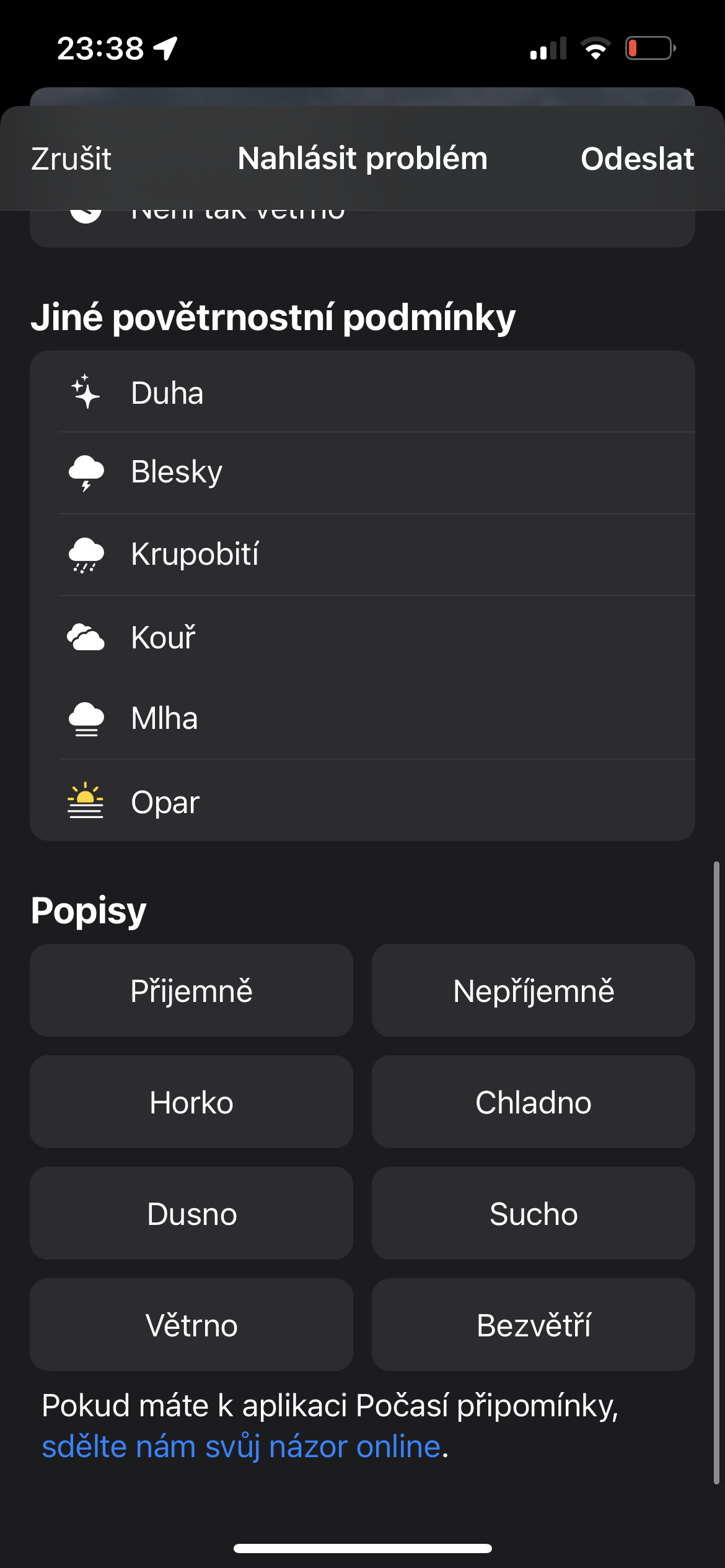Select Mlha in the conditions list

(362, 718)
